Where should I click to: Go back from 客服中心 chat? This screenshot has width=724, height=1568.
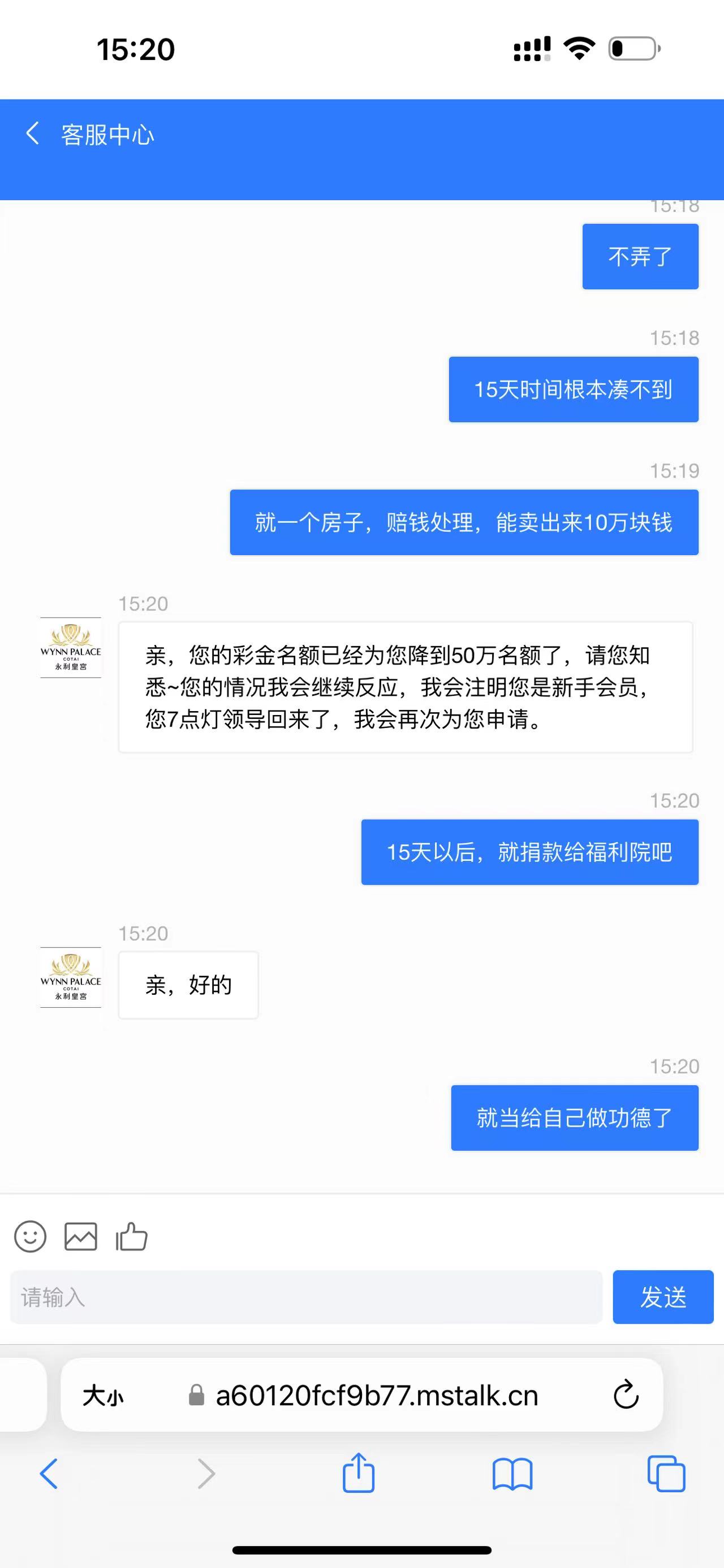(x=33, y=133)
